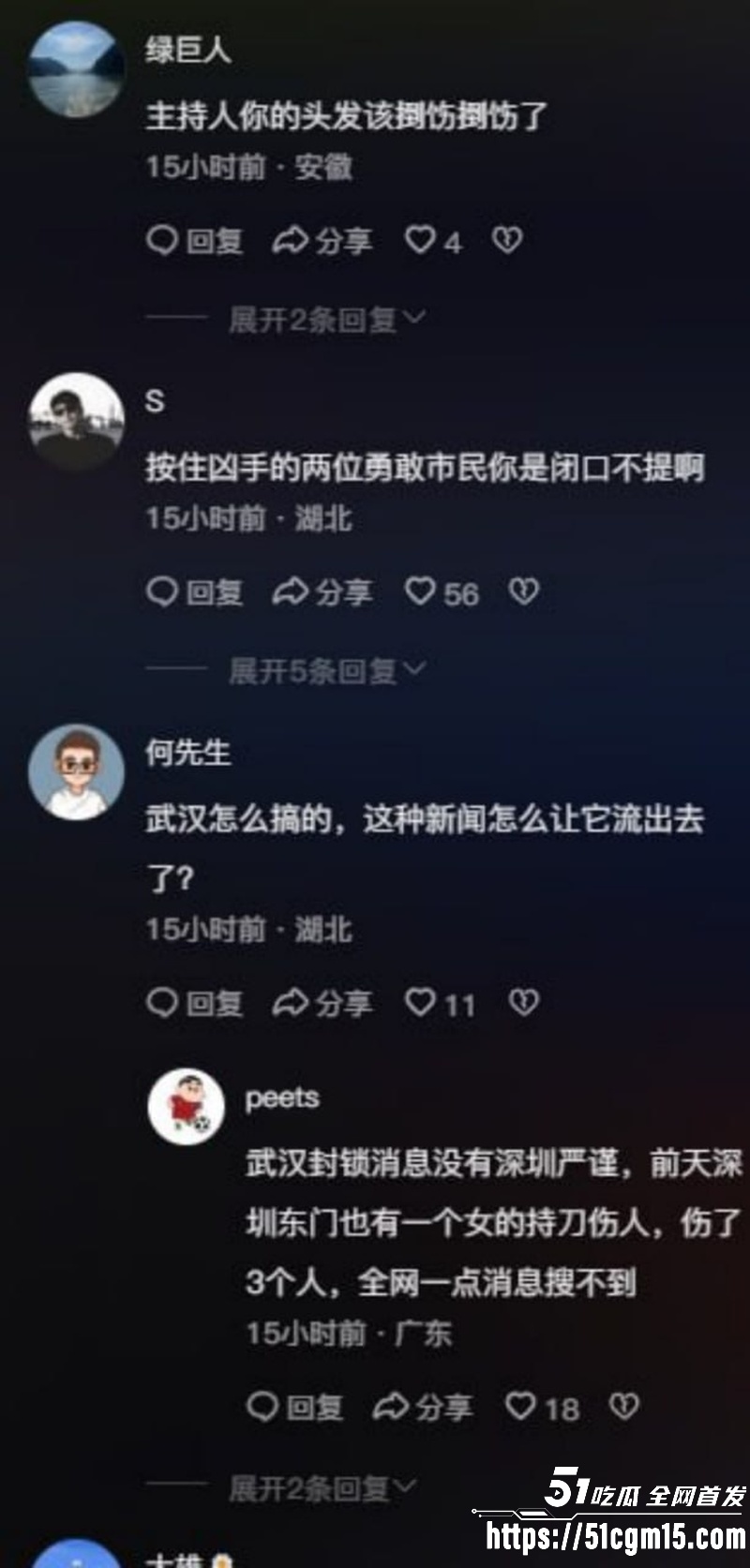The image size is (750, 1568).
Task: Share 何先生's comment
Action: [322, 1004]
